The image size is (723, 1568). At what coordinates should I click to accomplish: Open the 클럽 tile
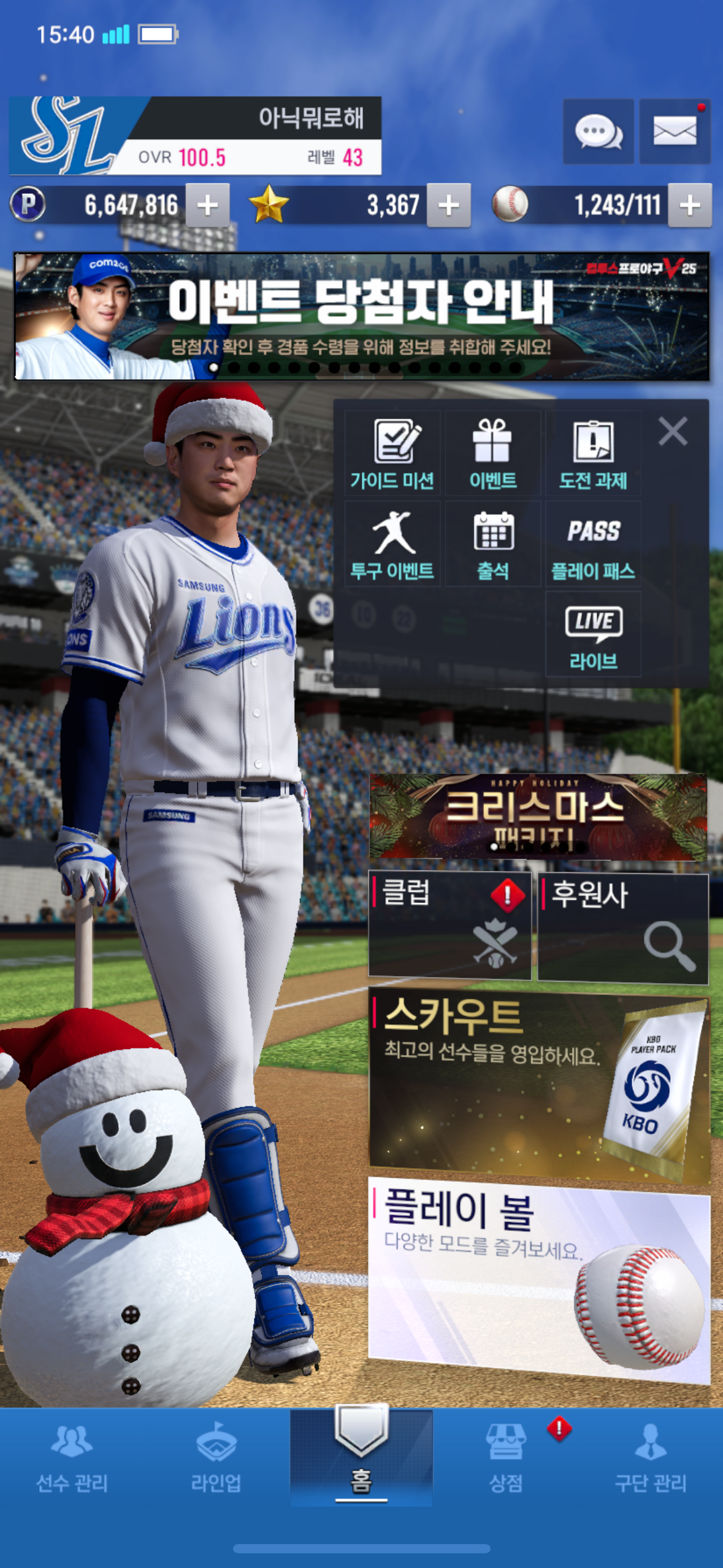449,925
